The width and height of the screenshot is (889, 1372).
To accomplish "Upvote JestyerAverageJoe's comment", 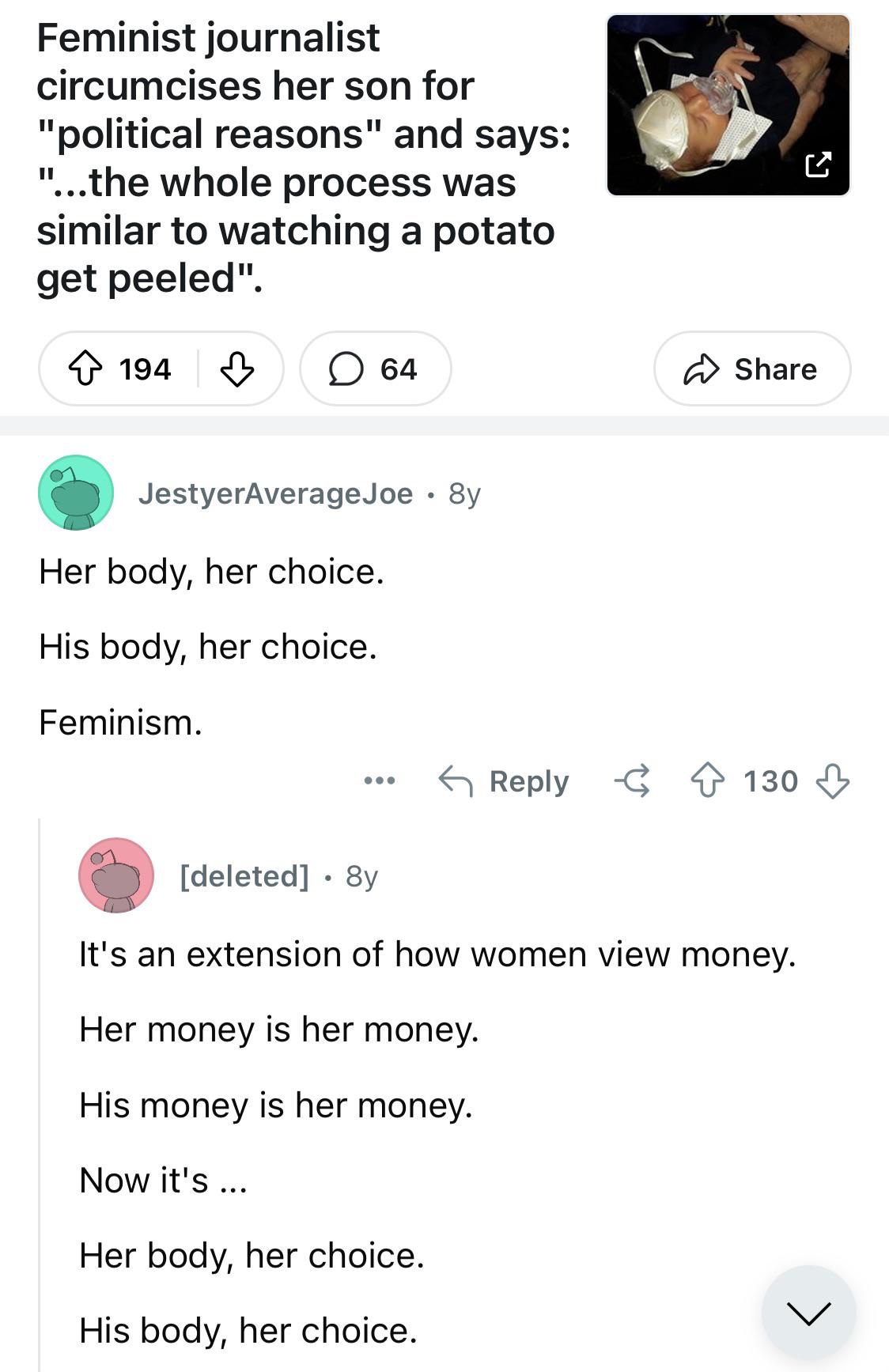I will [707, 781].
